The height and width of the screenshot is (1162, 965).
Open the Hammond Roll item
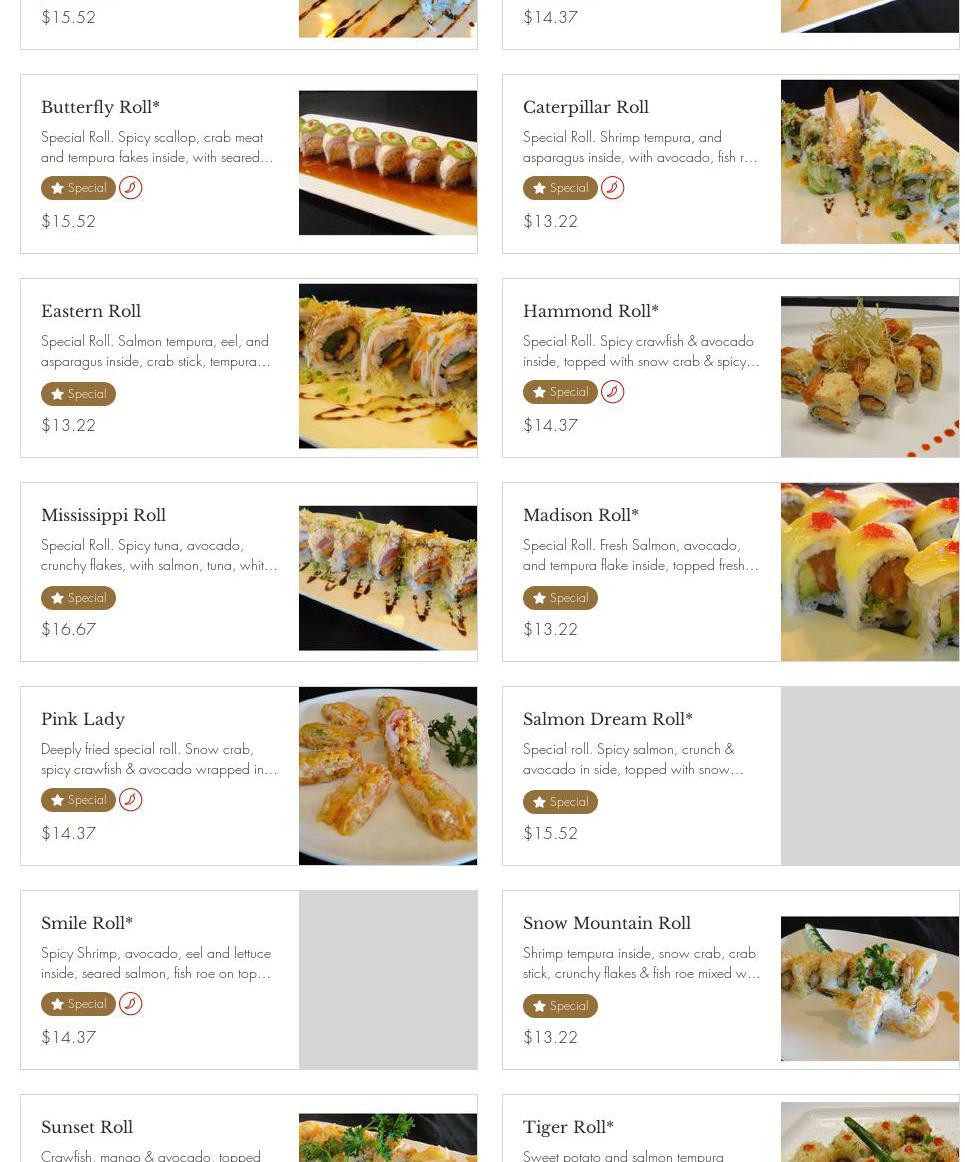tap(590, 312)
